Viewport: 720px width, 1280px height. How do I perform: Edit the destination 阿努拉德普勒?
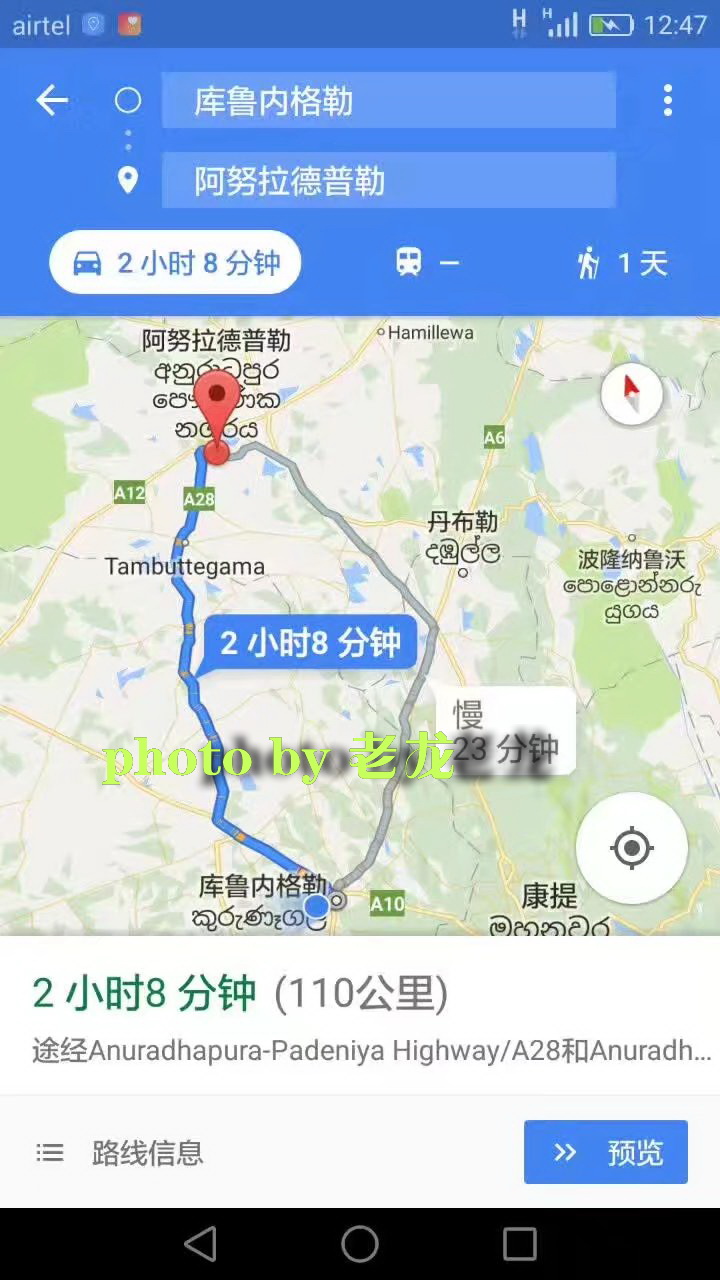coord(388,181)
